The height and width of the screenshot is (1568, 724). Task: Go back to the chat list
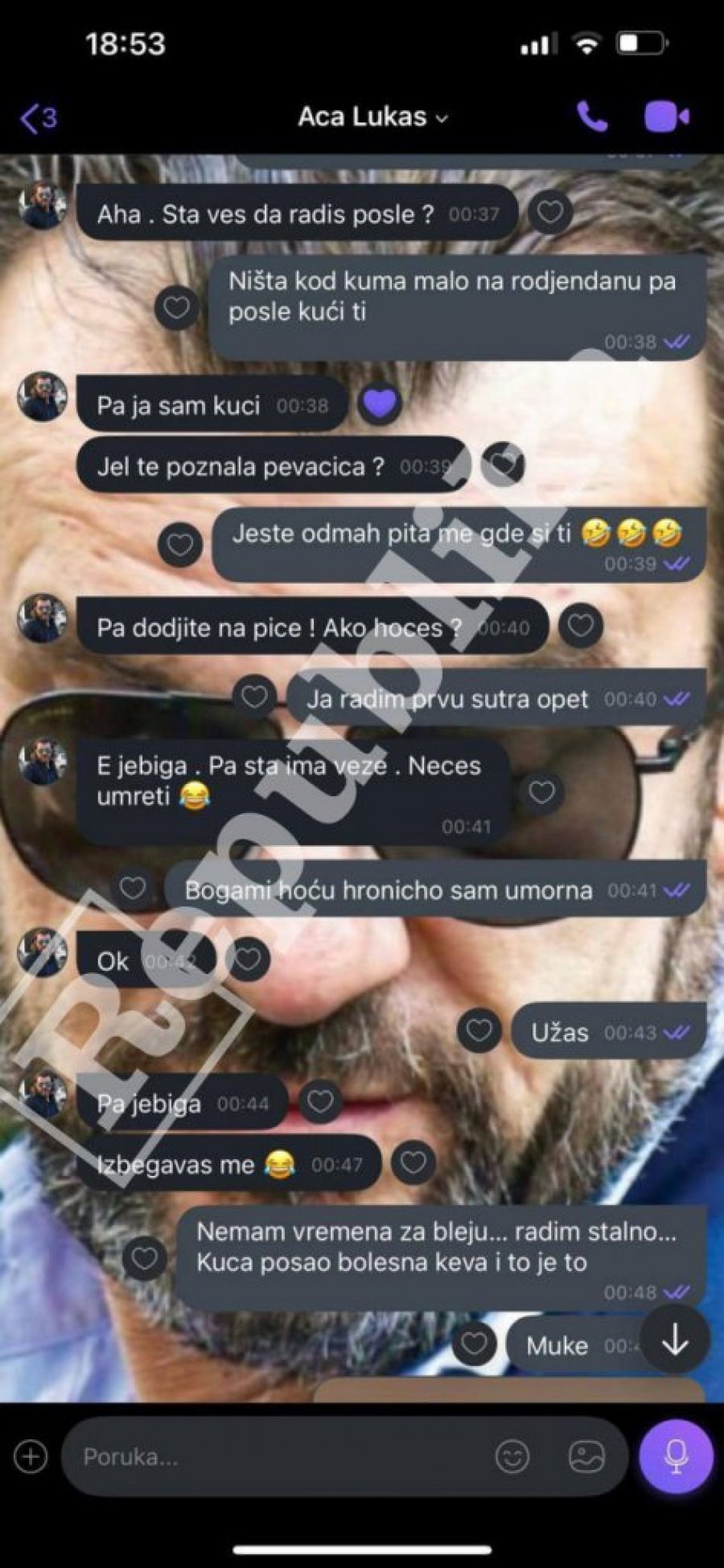(37, 118)
